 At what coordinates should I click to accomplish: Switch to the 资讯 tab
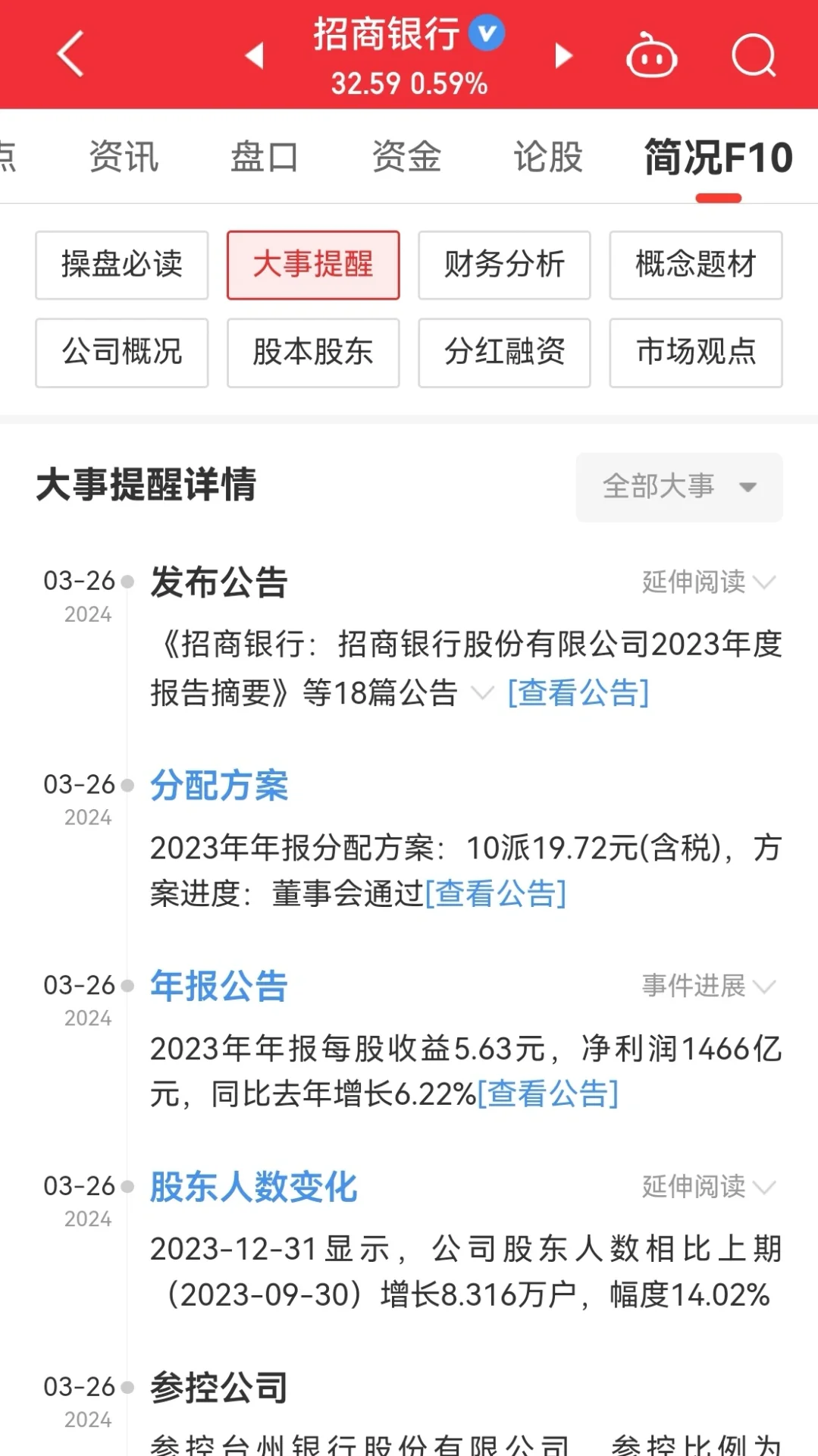(x=124, y=157)
